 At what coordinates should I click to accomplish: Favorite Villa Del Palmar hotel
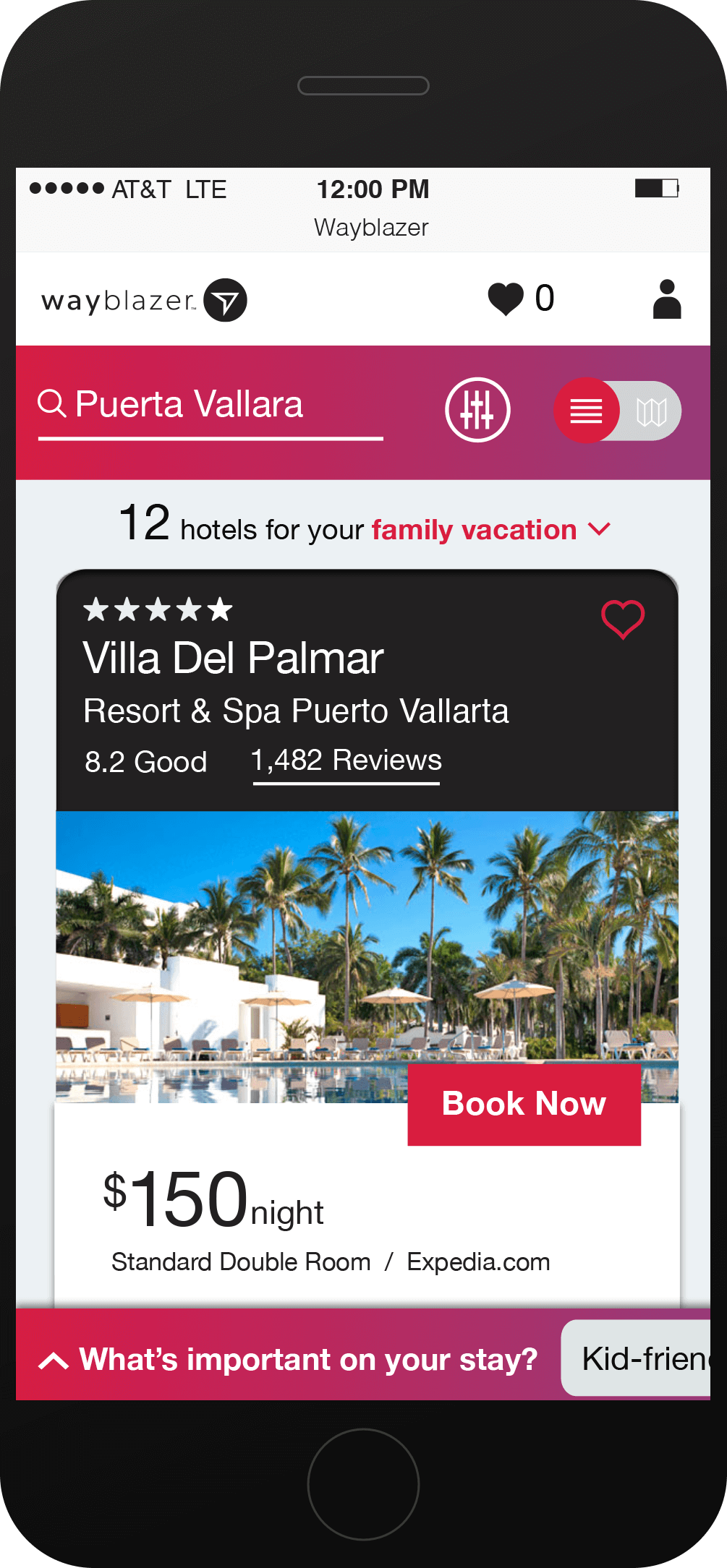[622, 620]
